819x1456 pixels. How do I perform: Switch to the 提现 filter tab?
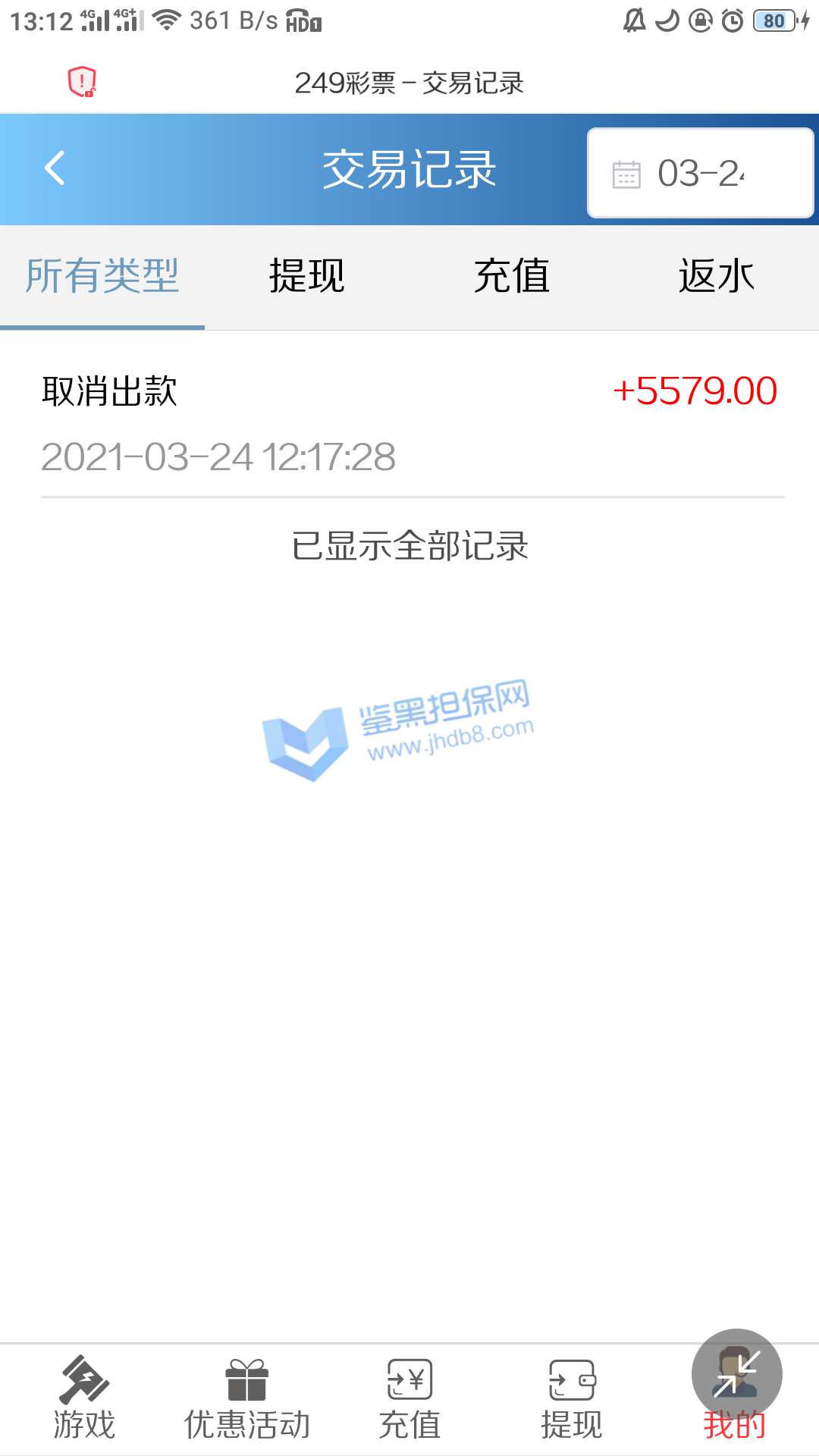307,276
